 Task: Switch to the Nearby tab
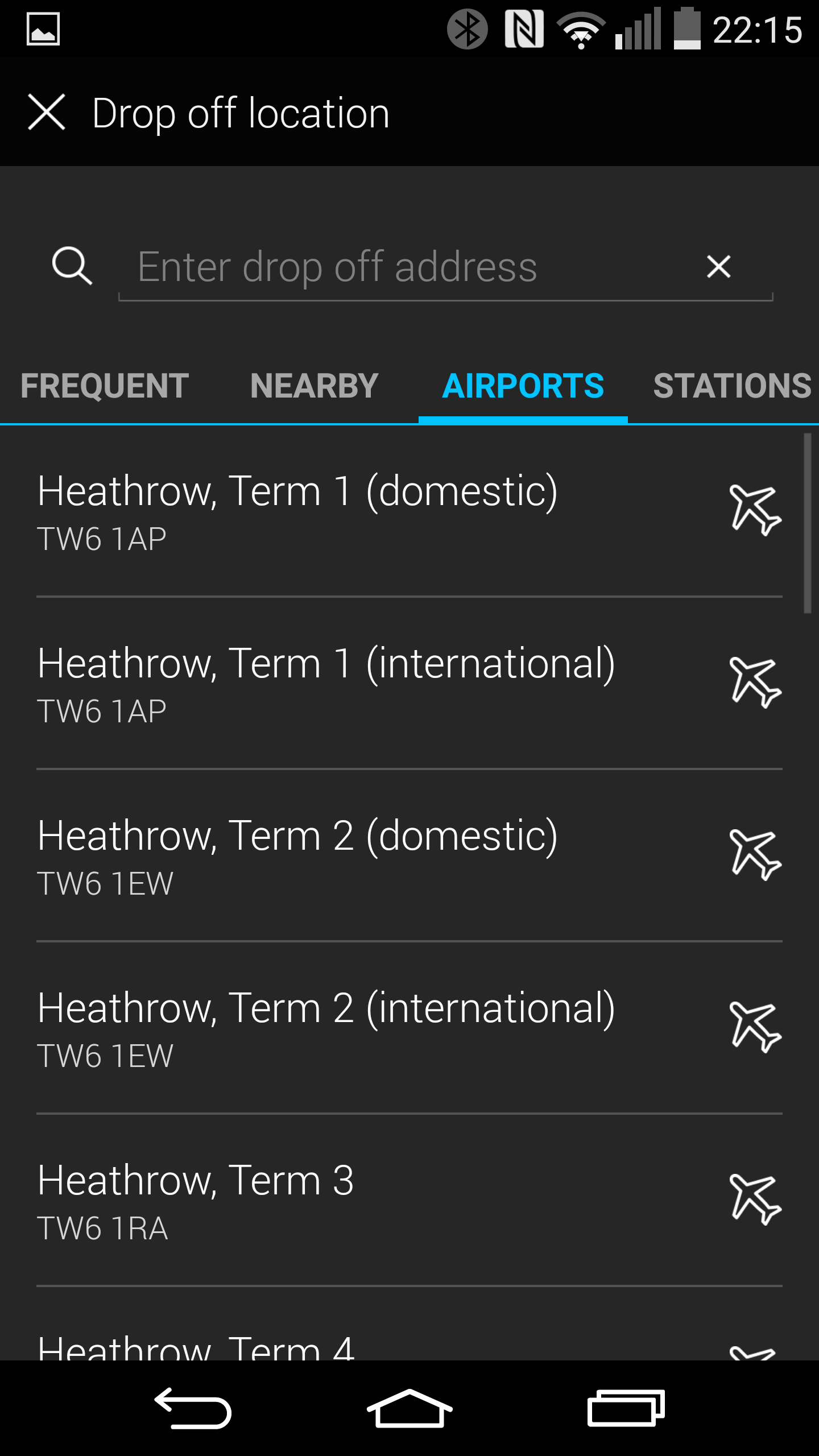point(314,386)
